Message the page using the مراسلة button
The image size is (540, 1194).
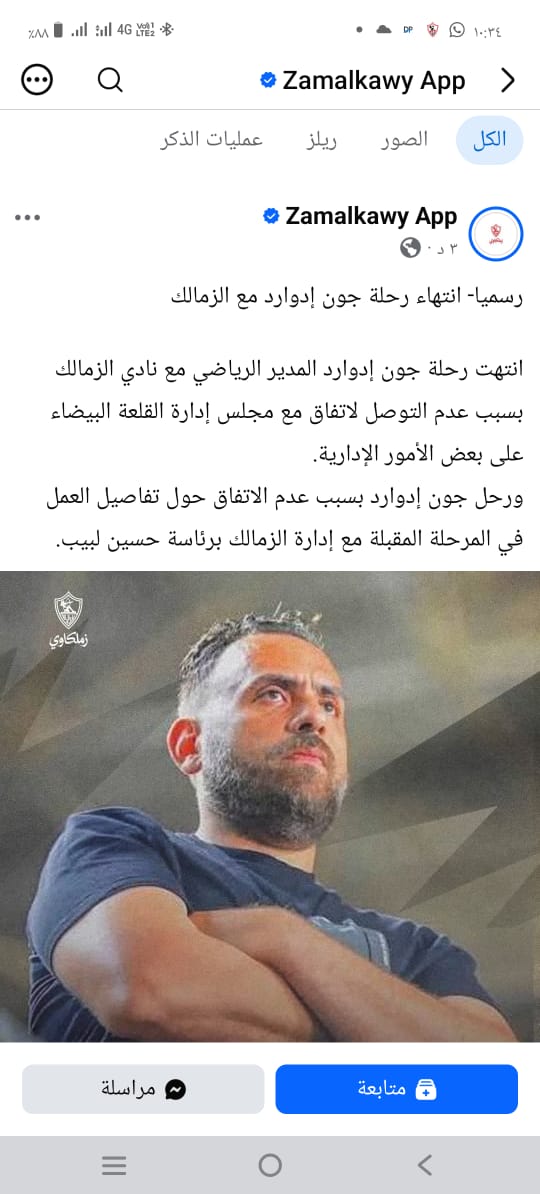pos(143,1089)
